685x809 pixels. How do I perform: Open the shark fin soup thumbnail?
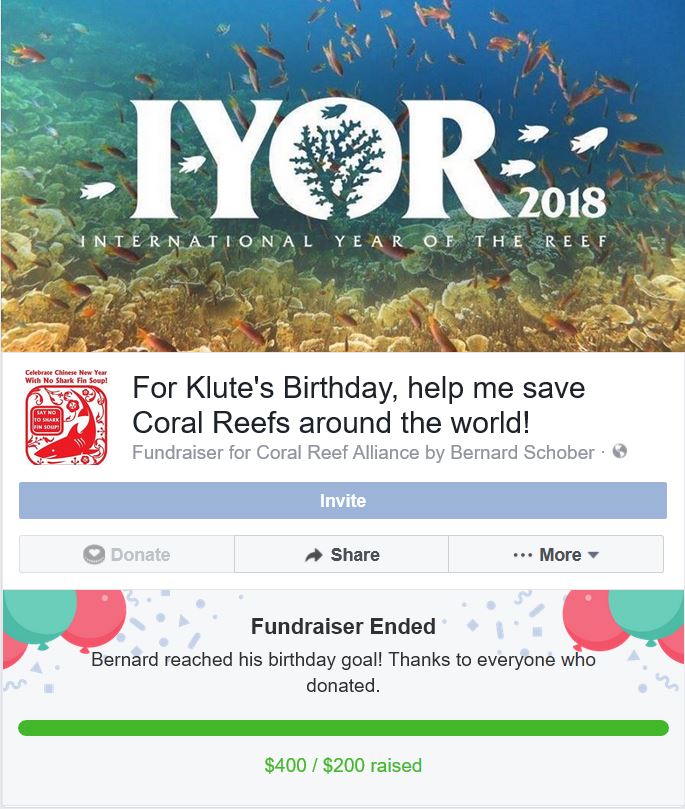tap(68, 417)
